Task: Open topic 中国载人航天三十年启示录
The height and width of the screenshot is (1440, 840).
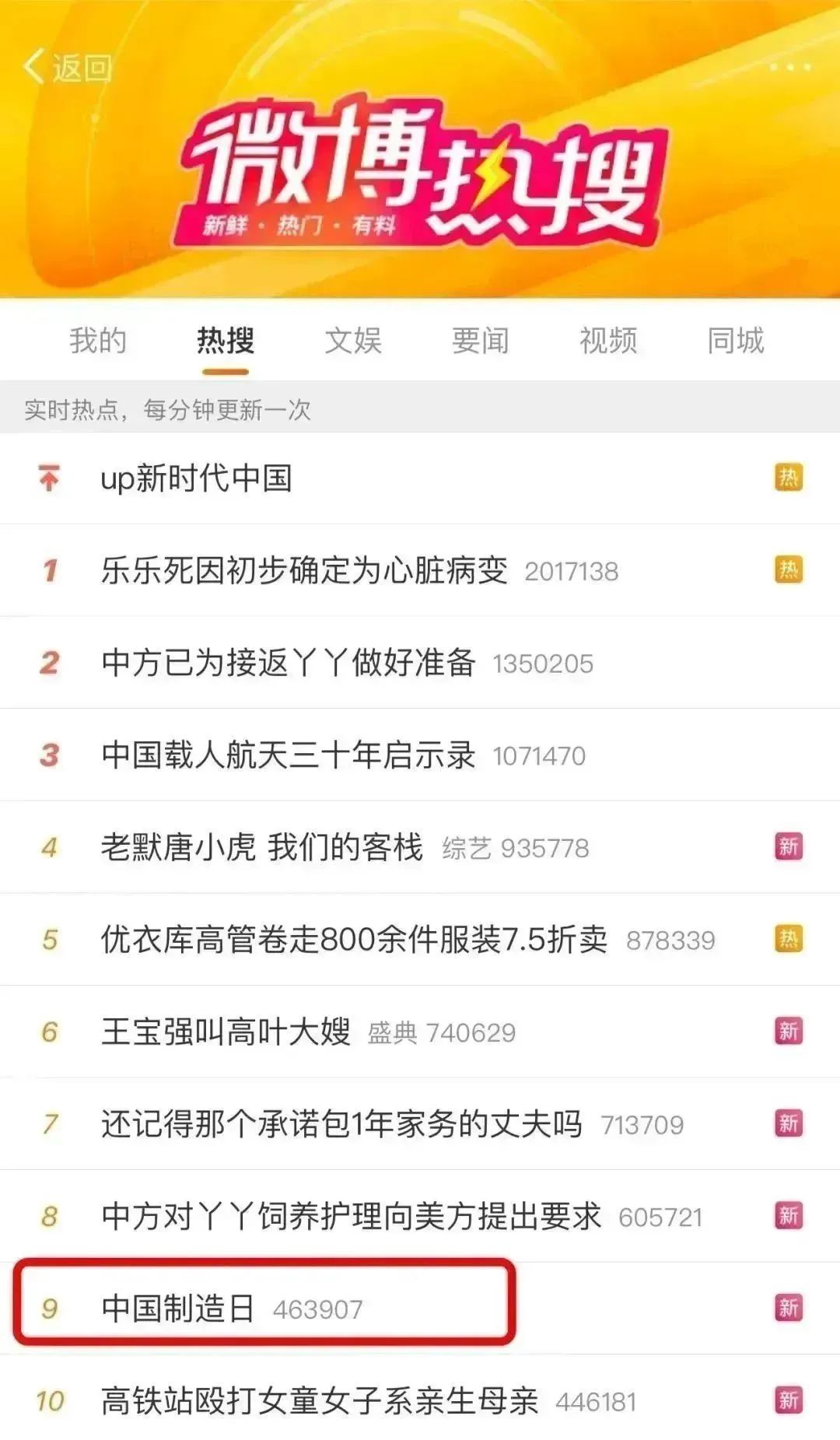Action: [288, 755]
